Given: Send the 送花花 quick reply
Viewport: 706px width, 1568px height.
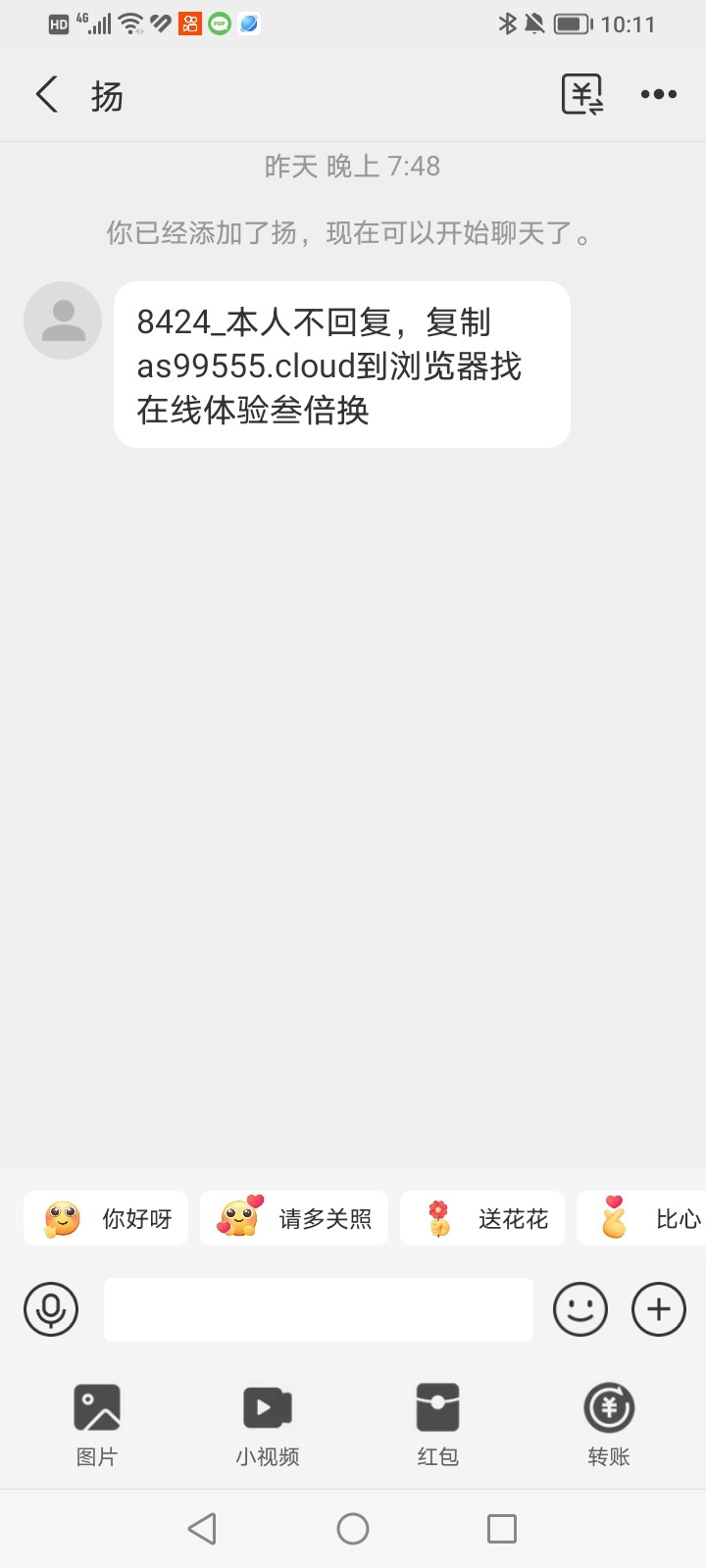Looking at the screenshot, I should [x=482, y=1218].
